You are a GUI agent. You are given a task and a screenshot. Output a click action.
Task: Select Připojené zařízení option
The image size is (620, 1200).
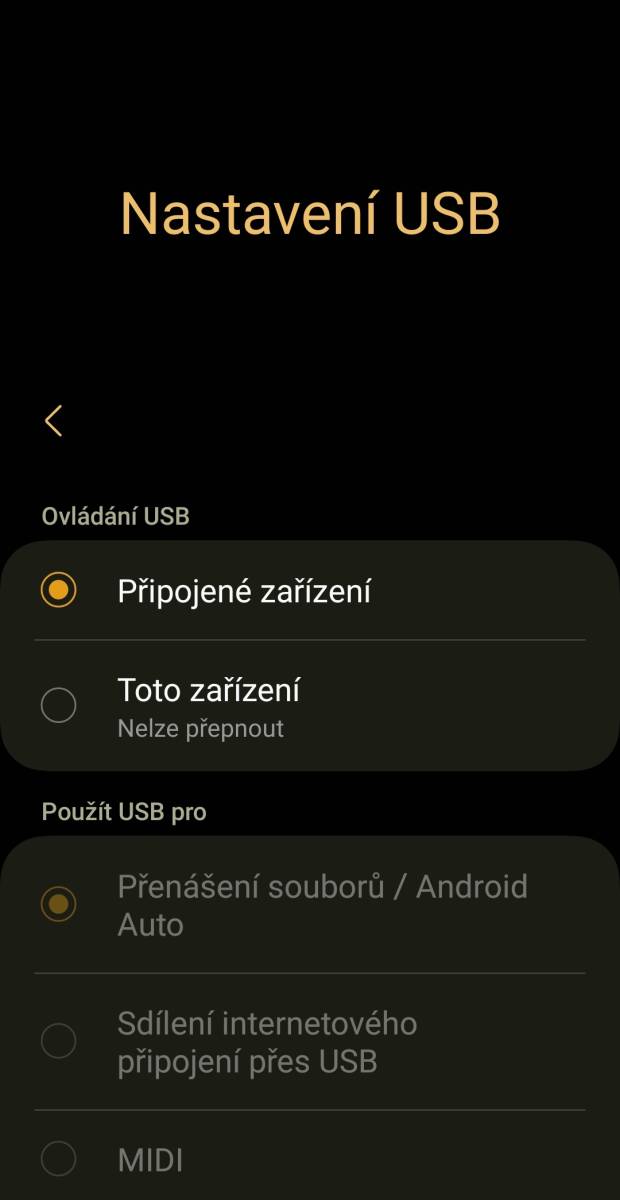tap(310, 591)
